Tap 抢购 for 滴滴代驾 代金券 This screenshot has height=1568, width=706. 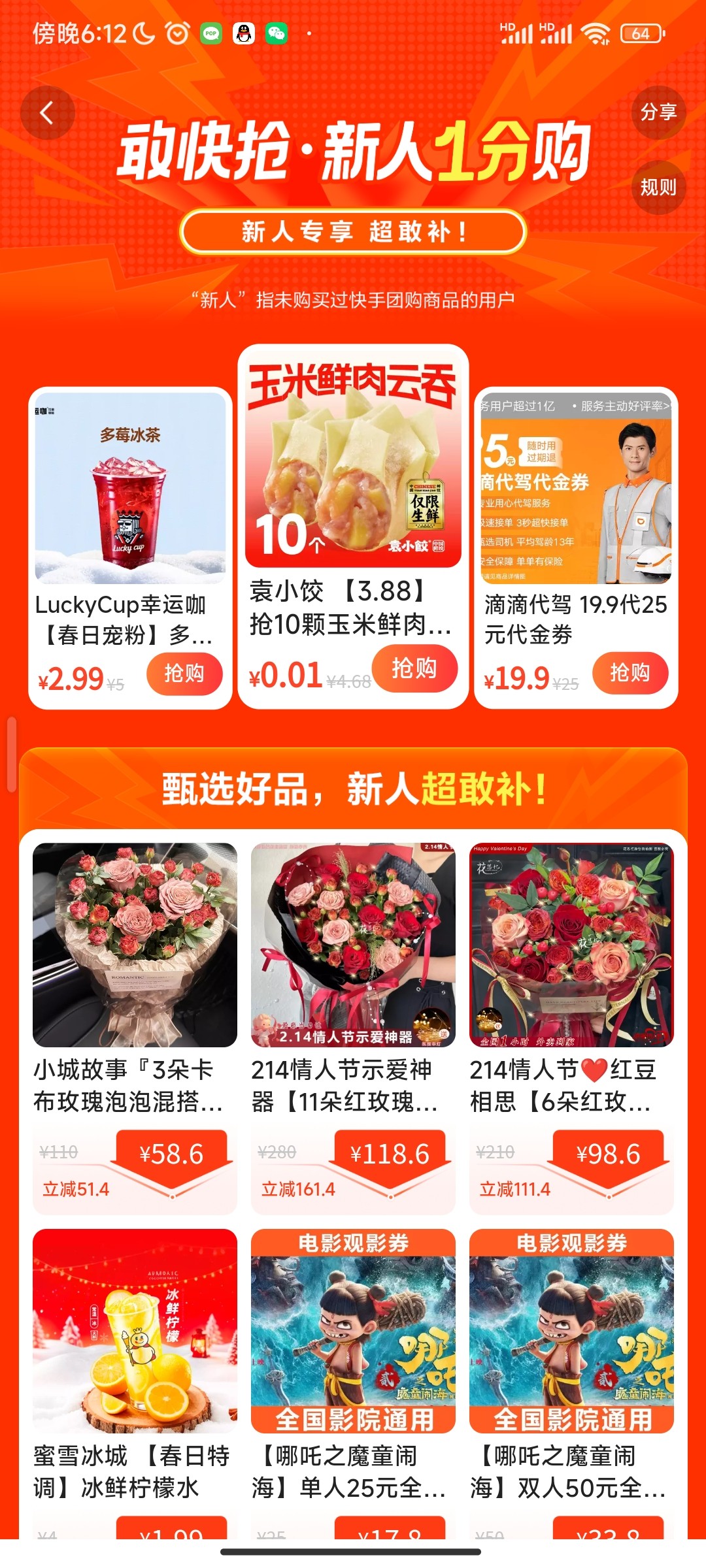(630, 672)
